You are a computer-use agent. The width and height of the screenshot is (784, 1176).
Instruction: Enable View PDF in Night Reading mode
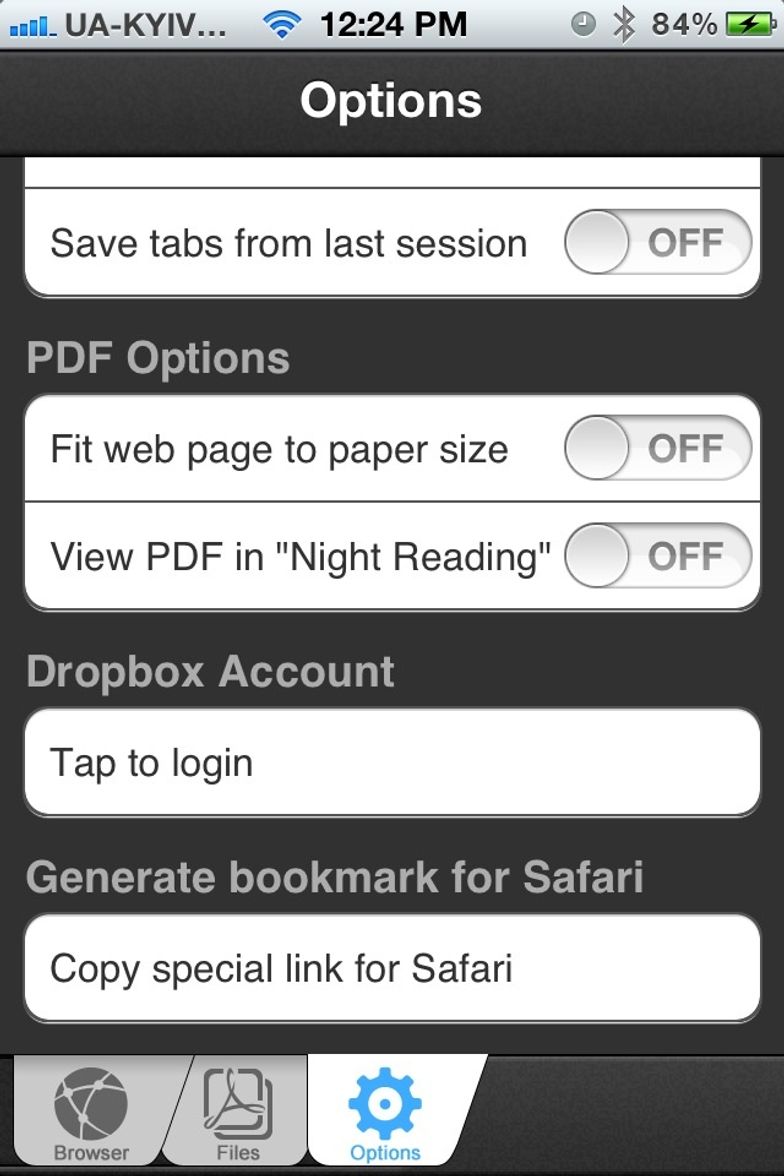pyautogui.click(x=655, y=556)
